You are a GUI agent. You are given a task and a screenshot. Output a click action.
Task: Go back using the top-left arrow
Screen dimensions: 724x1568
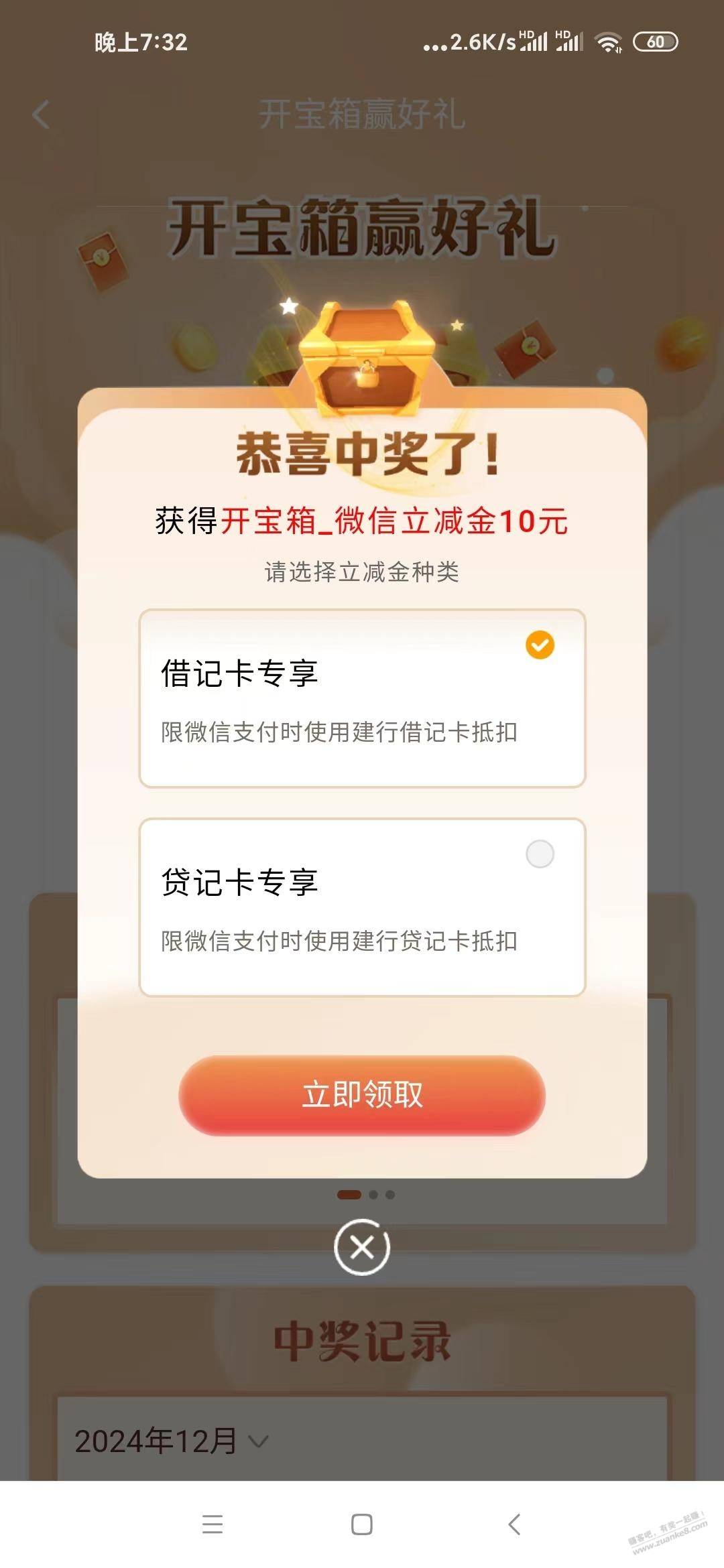click(41, 115)
